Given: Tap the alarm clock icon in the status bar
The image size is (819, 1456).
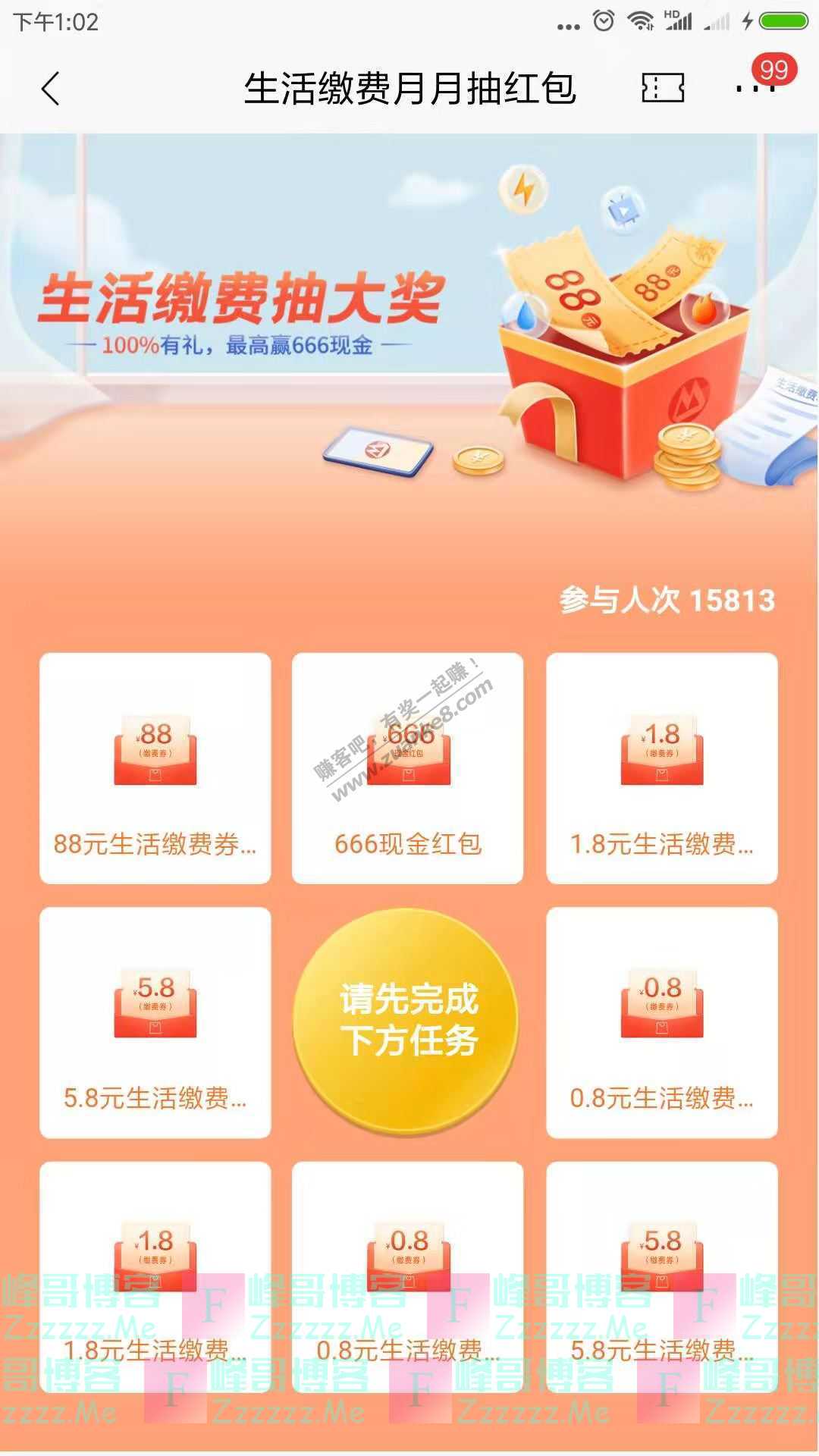Looking at the screenshot, I should pos(603,20).
